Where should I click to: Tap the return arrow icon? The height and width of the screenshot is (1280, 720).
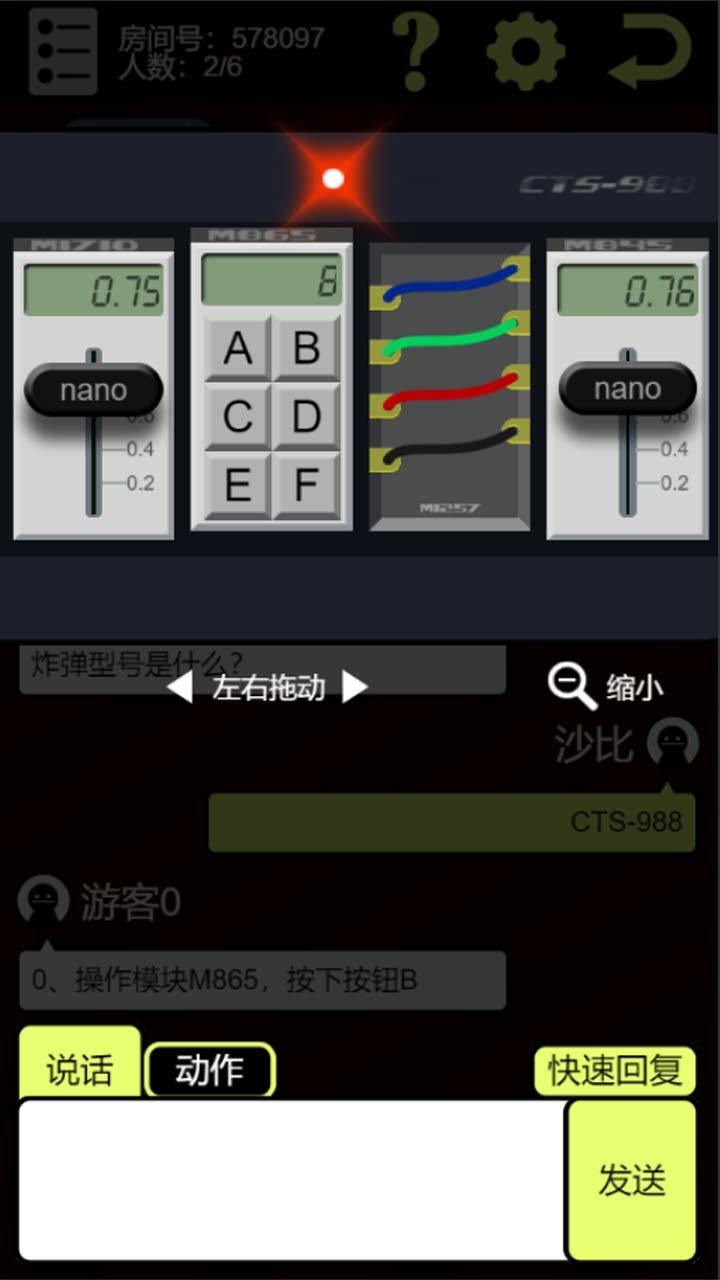click(651, 51)
